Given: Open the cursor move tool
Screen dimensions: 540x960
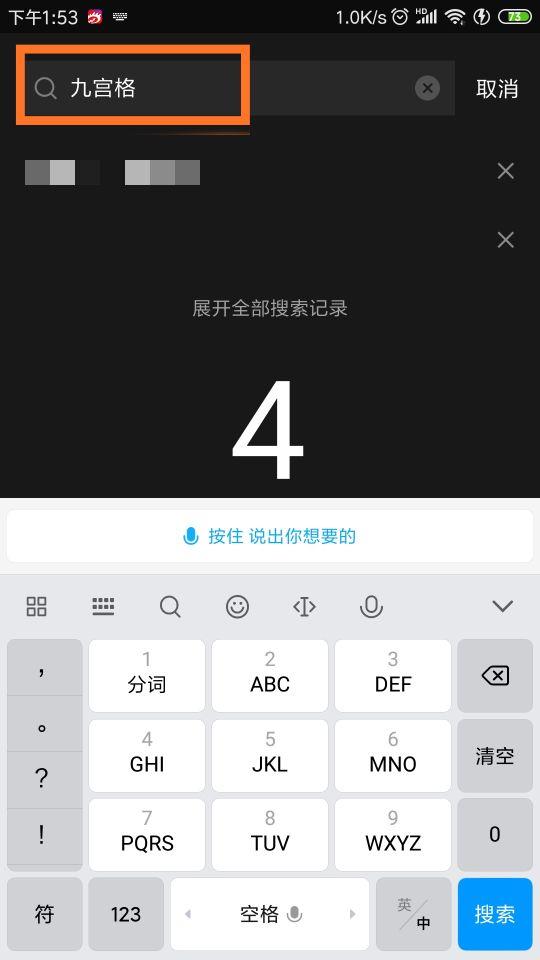Looking at the screenshot, I should point(304,607).
